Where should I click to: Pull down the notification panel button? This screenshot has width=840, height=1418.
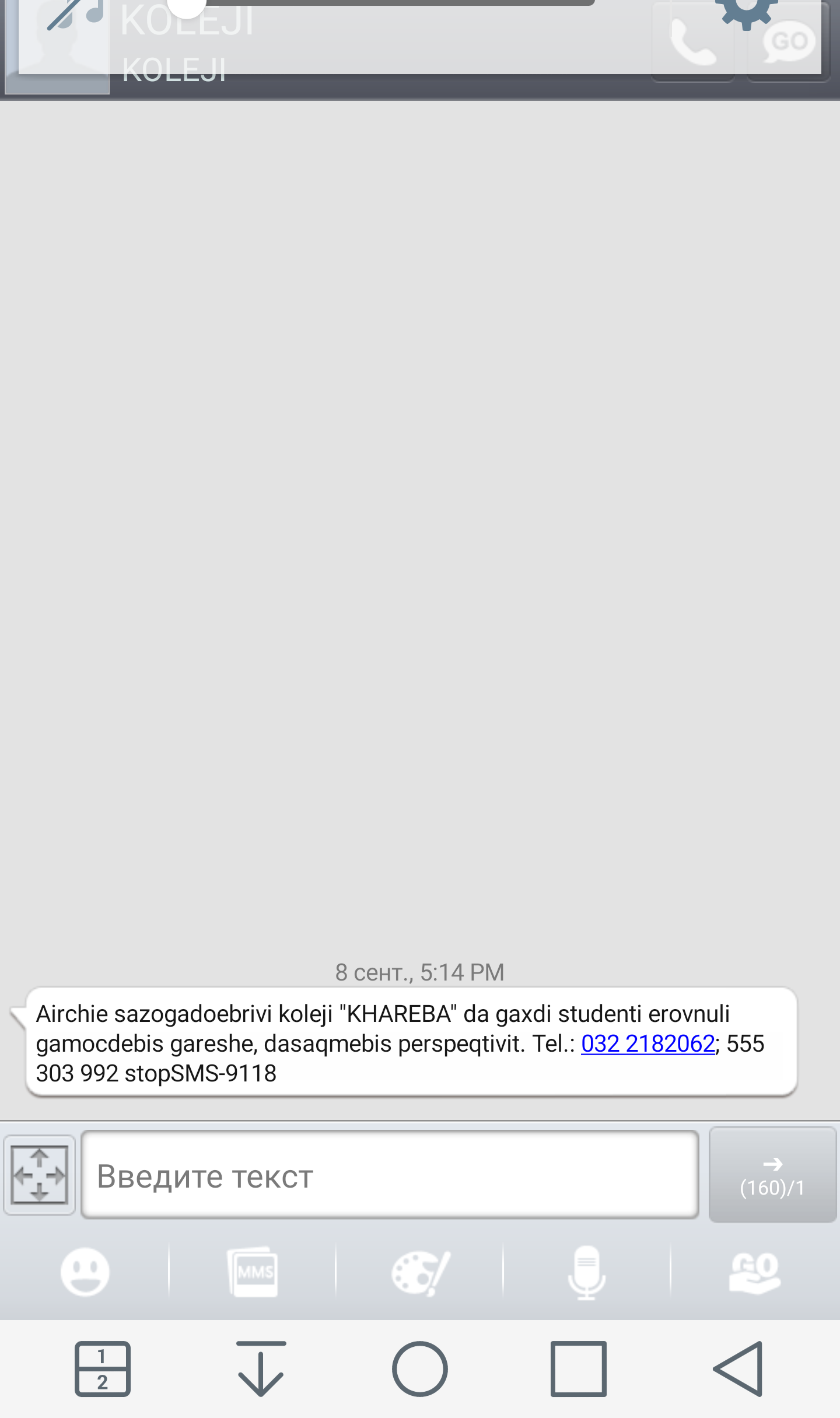261,1368
